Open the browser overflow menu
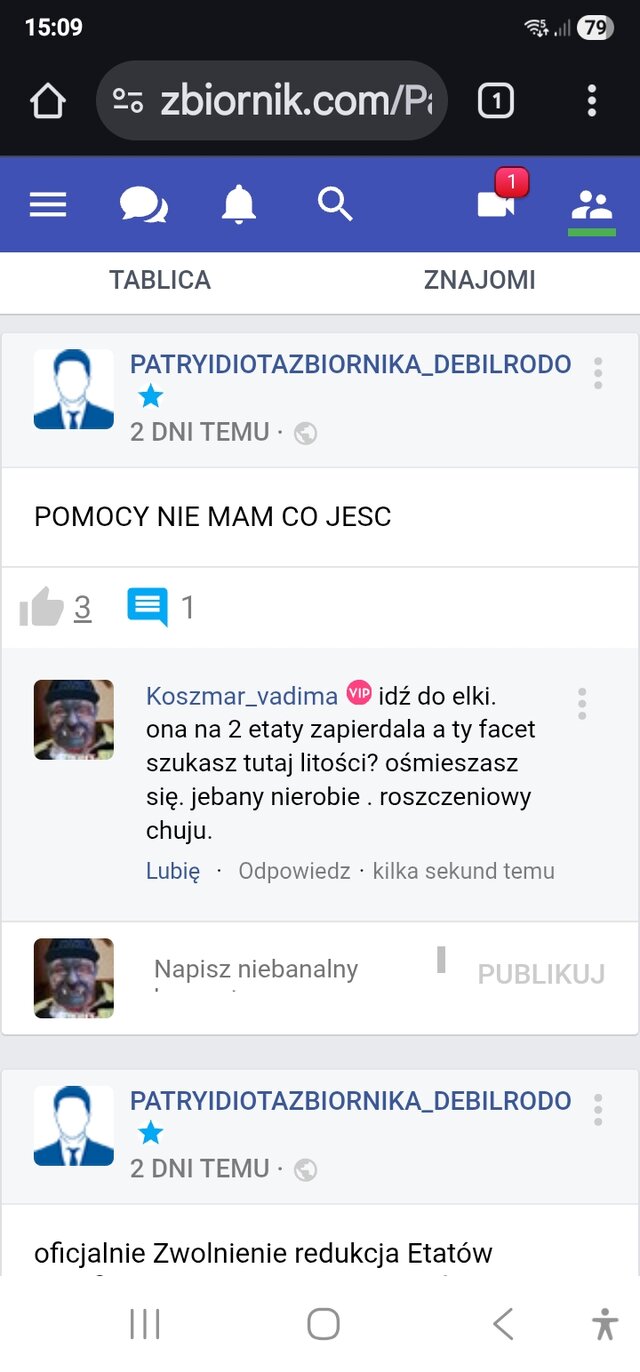Image resolution: width=640 pixels, height=1372 pixels. 592,101
